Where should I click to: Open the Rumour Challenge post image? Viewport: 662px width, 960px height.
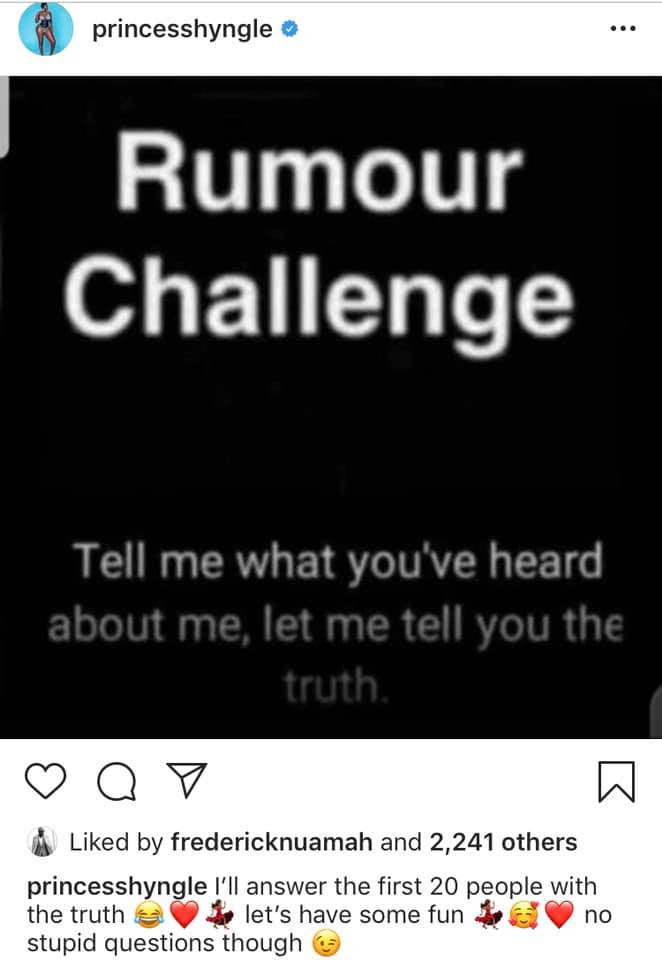(330, 405)
